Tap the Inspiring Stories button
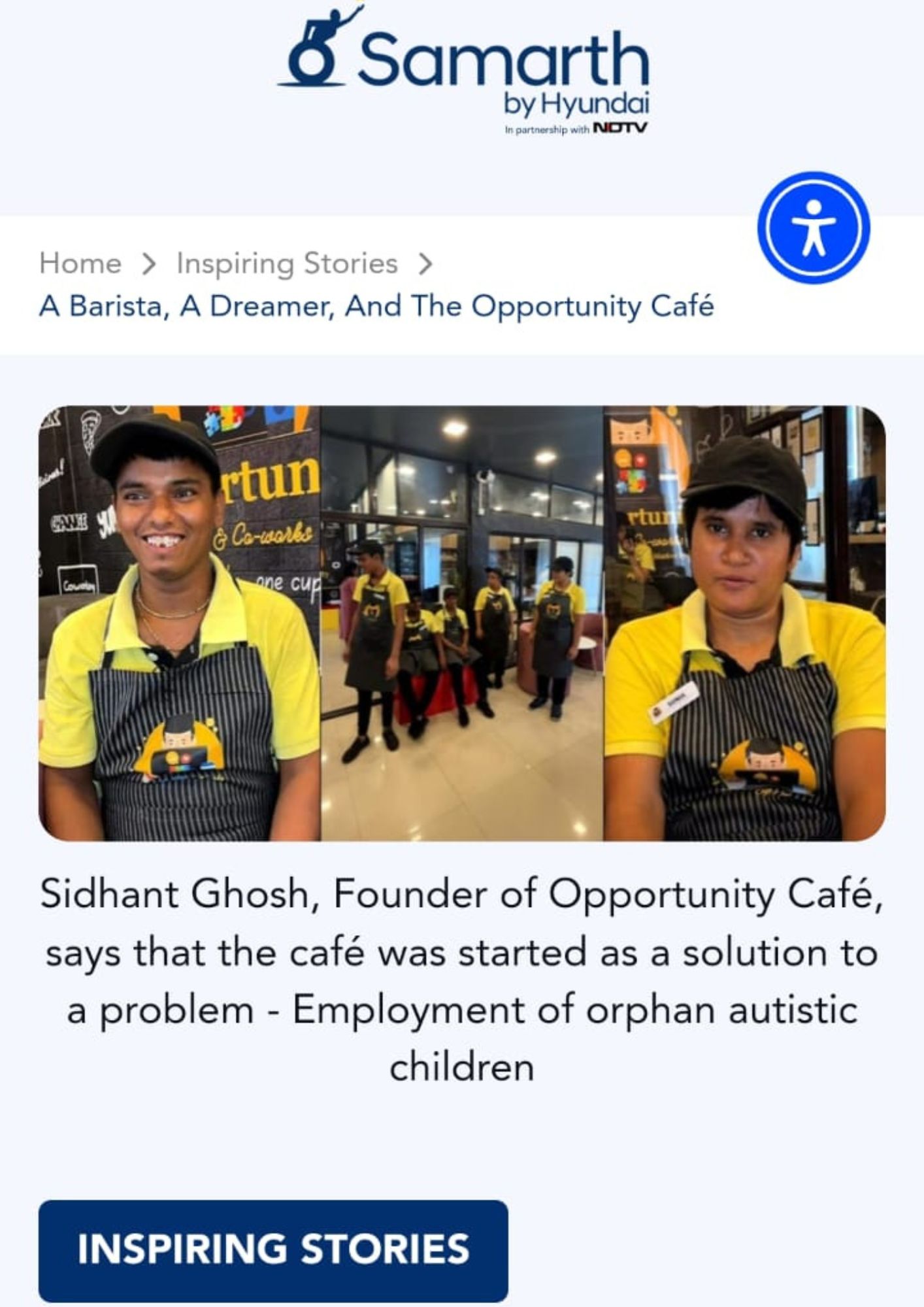This screenshot has height=1307, width=924. 273,1249
